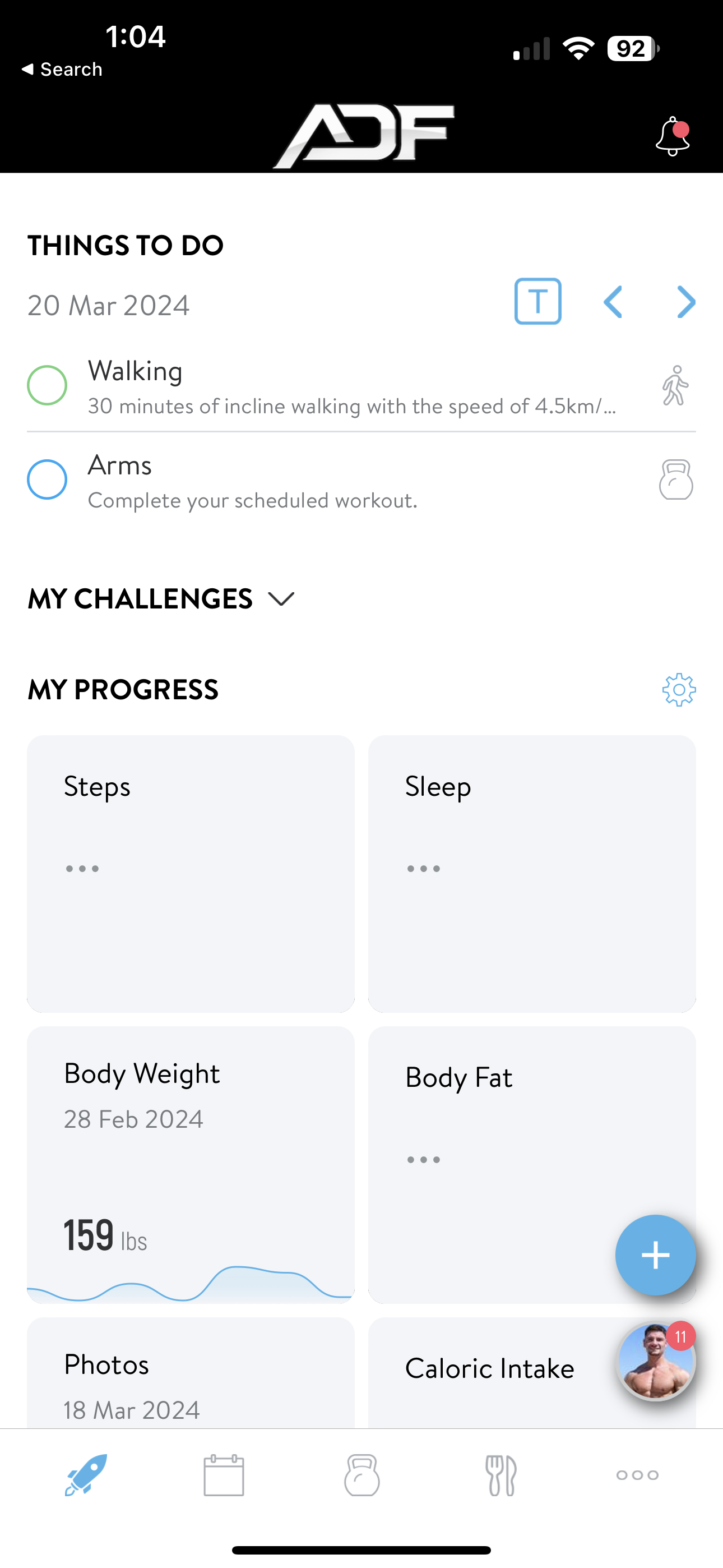Screen dimensions: 723x1568
Task: Switch to the calendar tab
Action: point(224,1475)
